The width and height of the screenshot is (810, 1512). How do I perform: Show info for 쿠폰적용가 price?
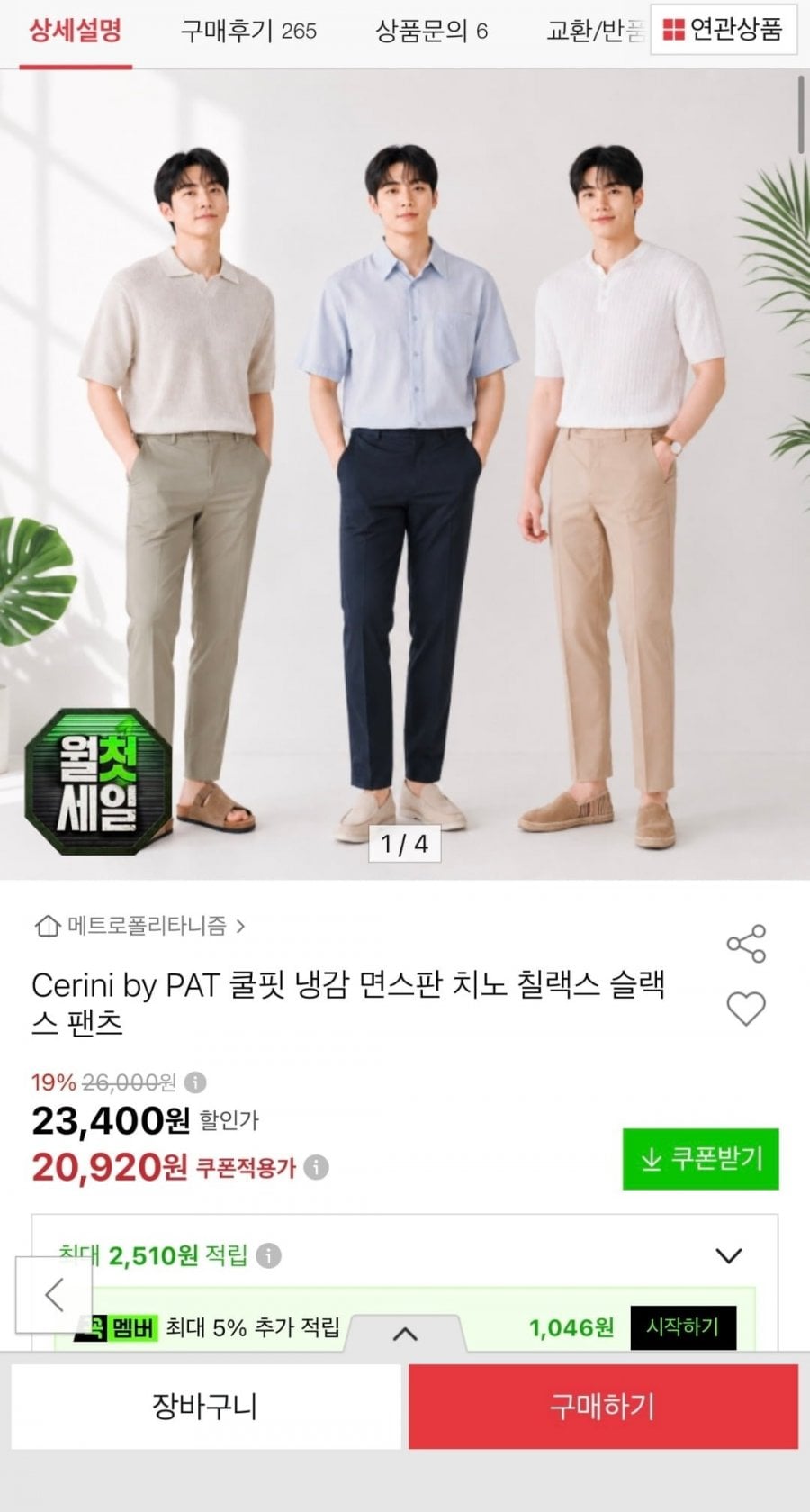(315, 1168)
